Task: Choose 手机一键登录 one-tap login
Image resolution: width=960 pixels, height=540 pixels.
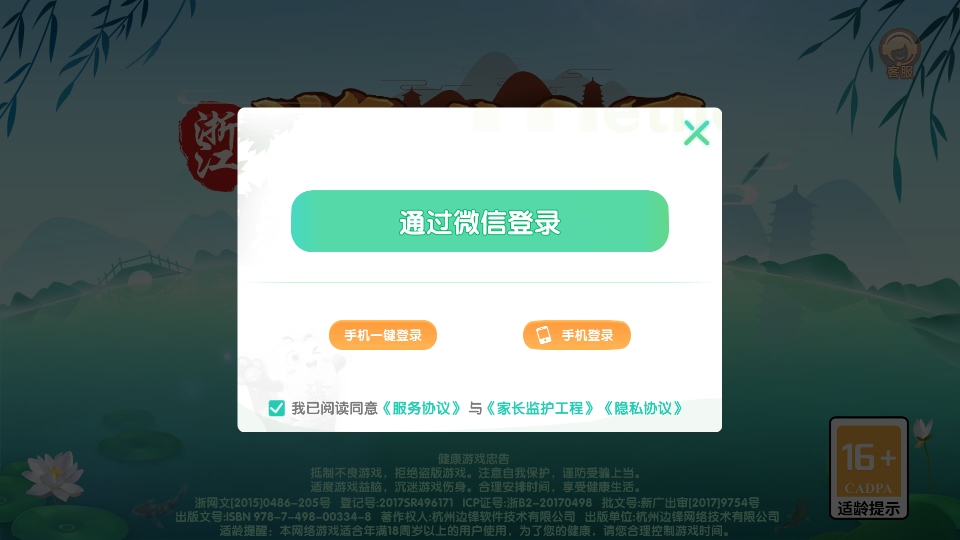Action: point(383,335)
